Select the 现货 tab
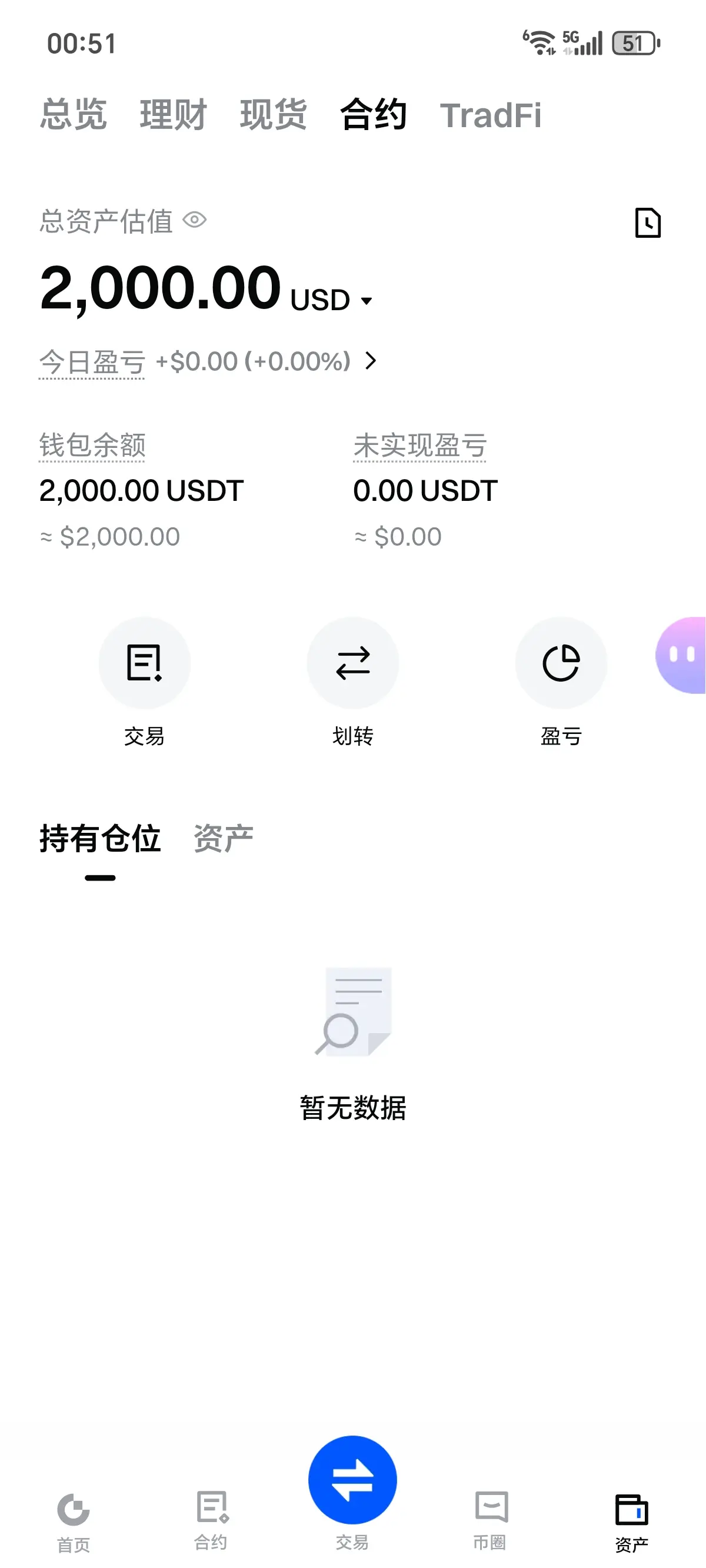The height and width of the screenshot is (1568, 706). [x=273, y=114]
